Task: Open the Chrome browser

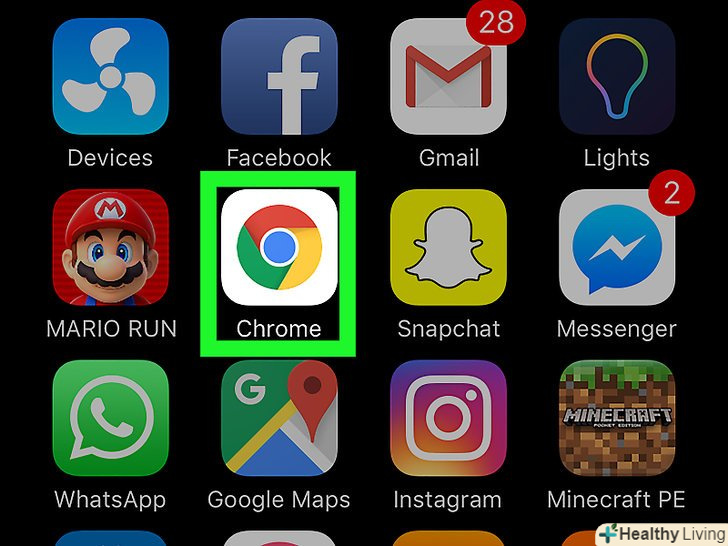Action: point(278,247)
